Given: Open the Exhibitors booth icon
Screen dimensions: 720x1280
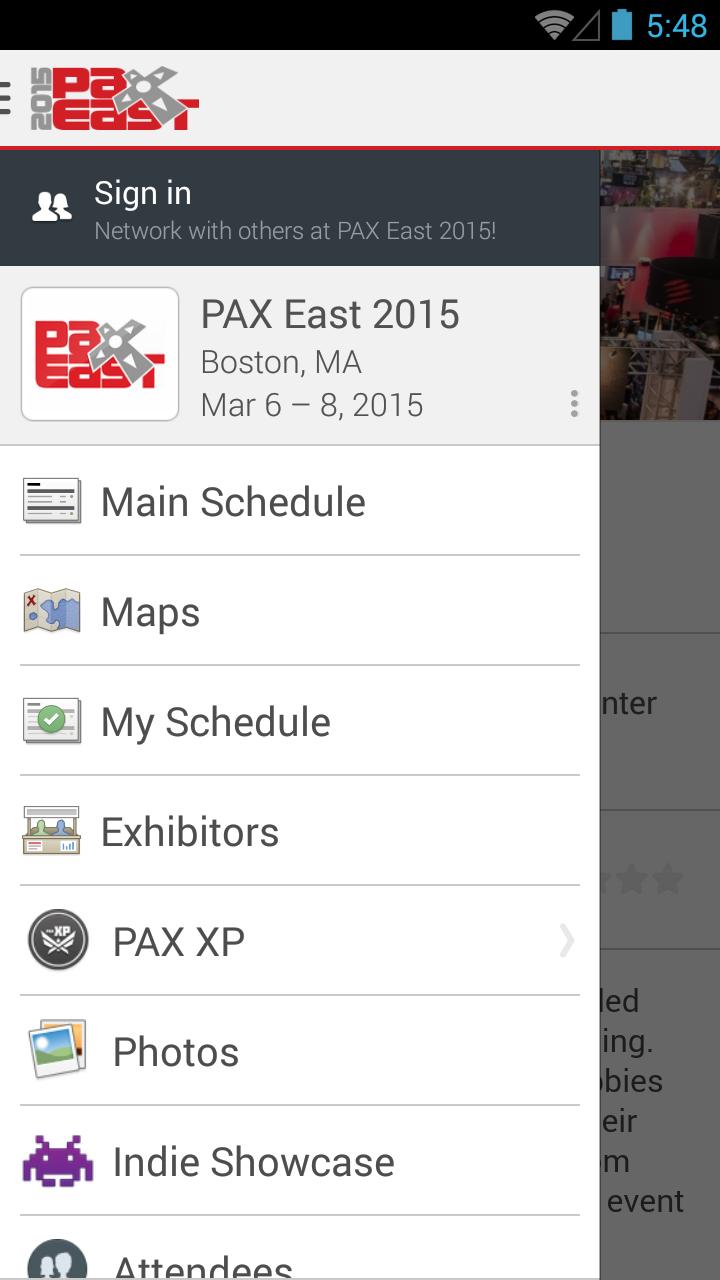Looking at the screenshot, I should pyautogui.click(x=50, y=831).
